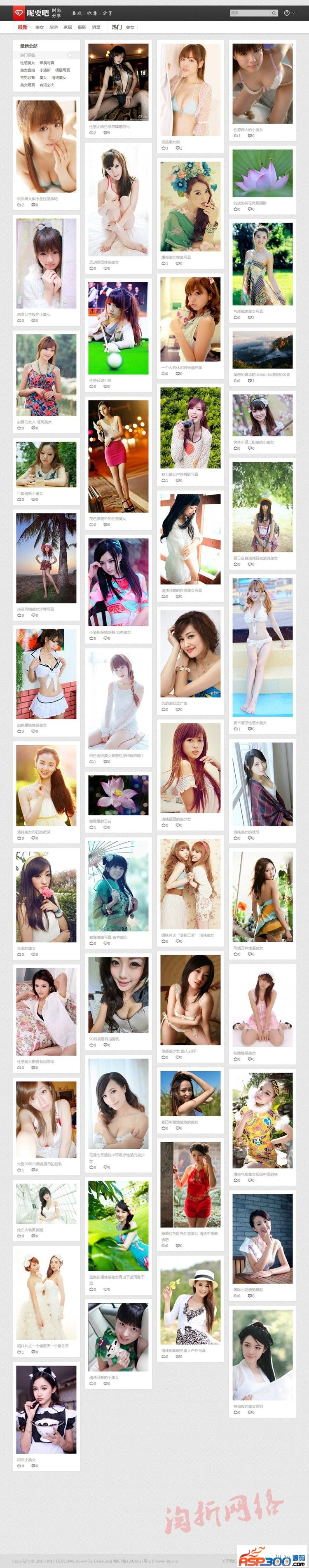Image resolution: width=309 pixels, height=1568 pixels.
Task: Select the 摄影 category
Action: 82,27
